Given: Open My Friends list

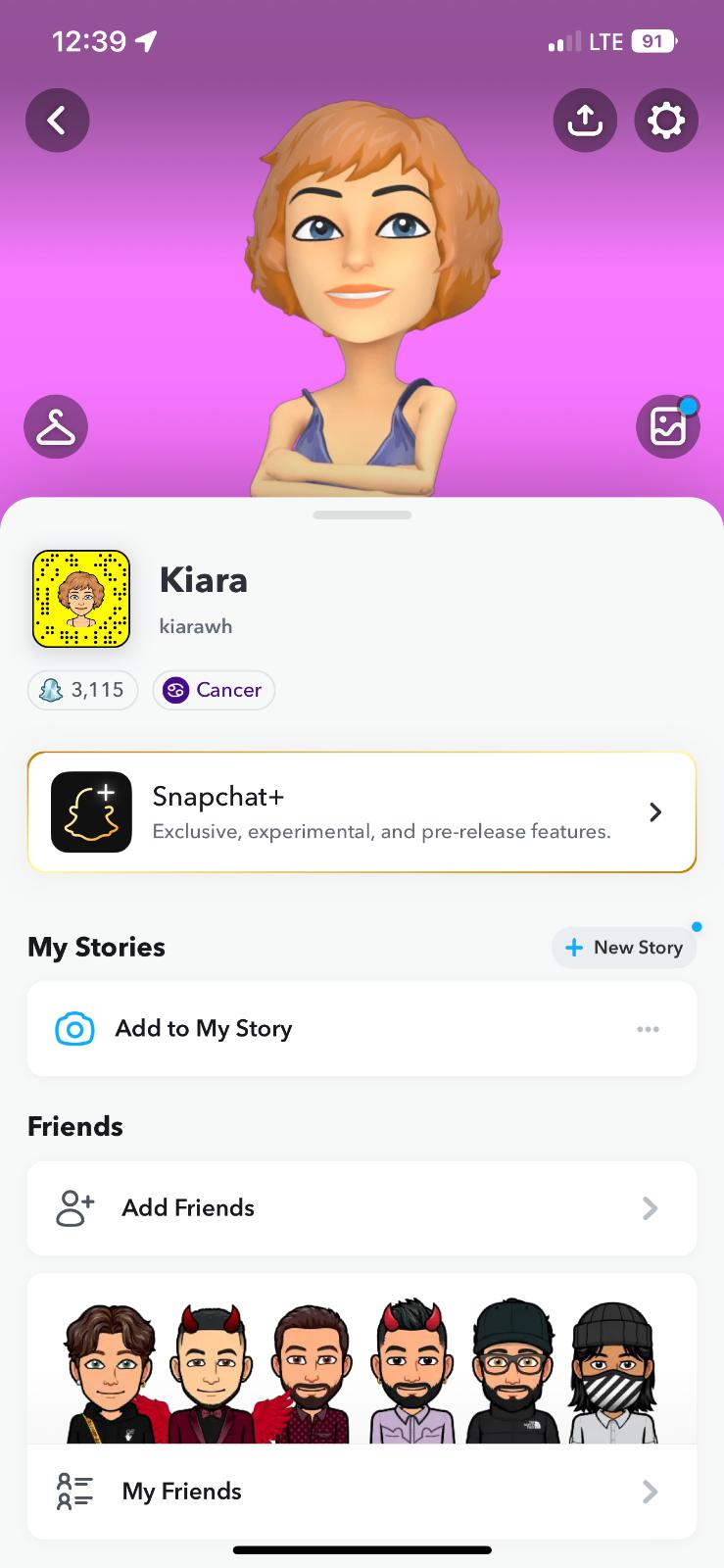Looking at the screenshot, I should tap(362, 1492).
